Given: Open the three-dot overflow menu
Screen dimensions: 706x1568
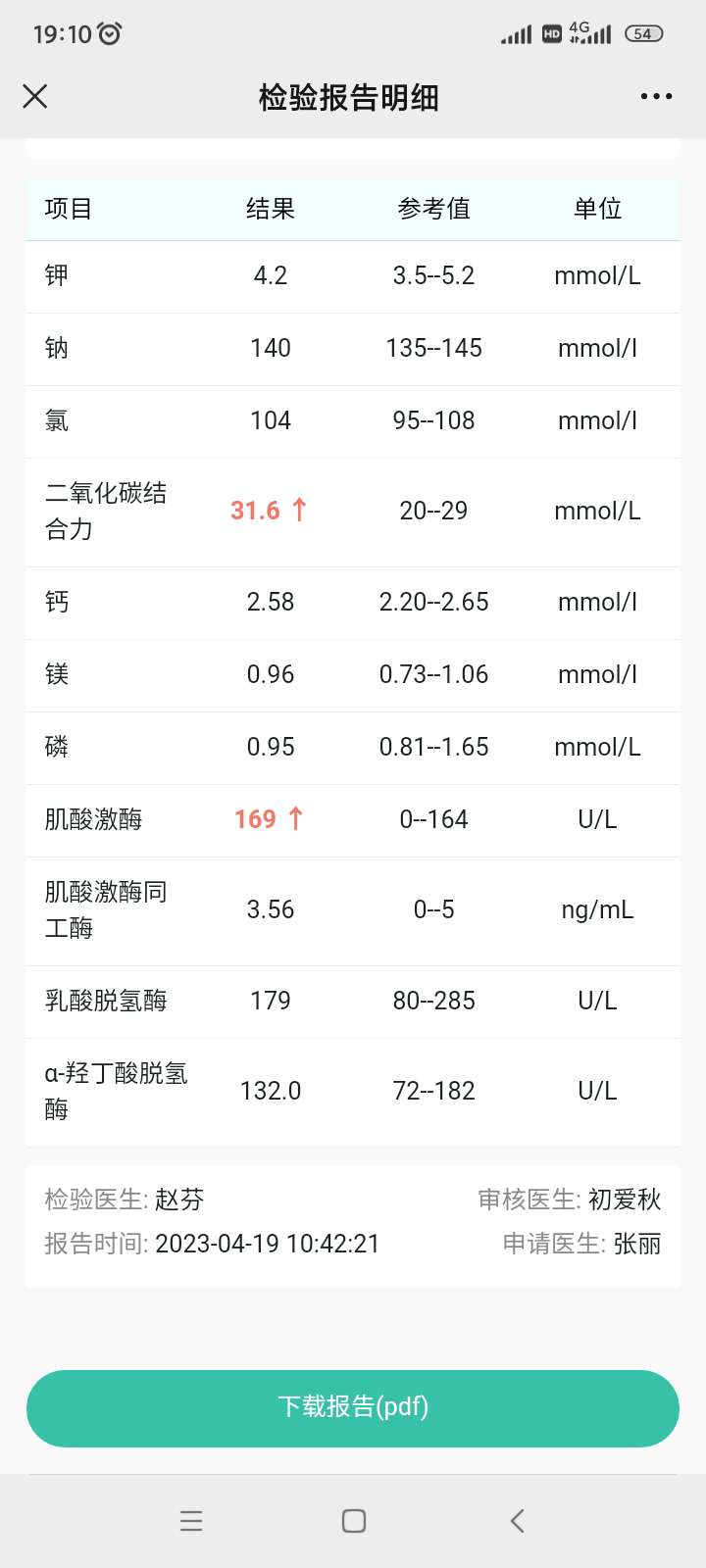Looking at the screenshot, I should pos(656,96).
